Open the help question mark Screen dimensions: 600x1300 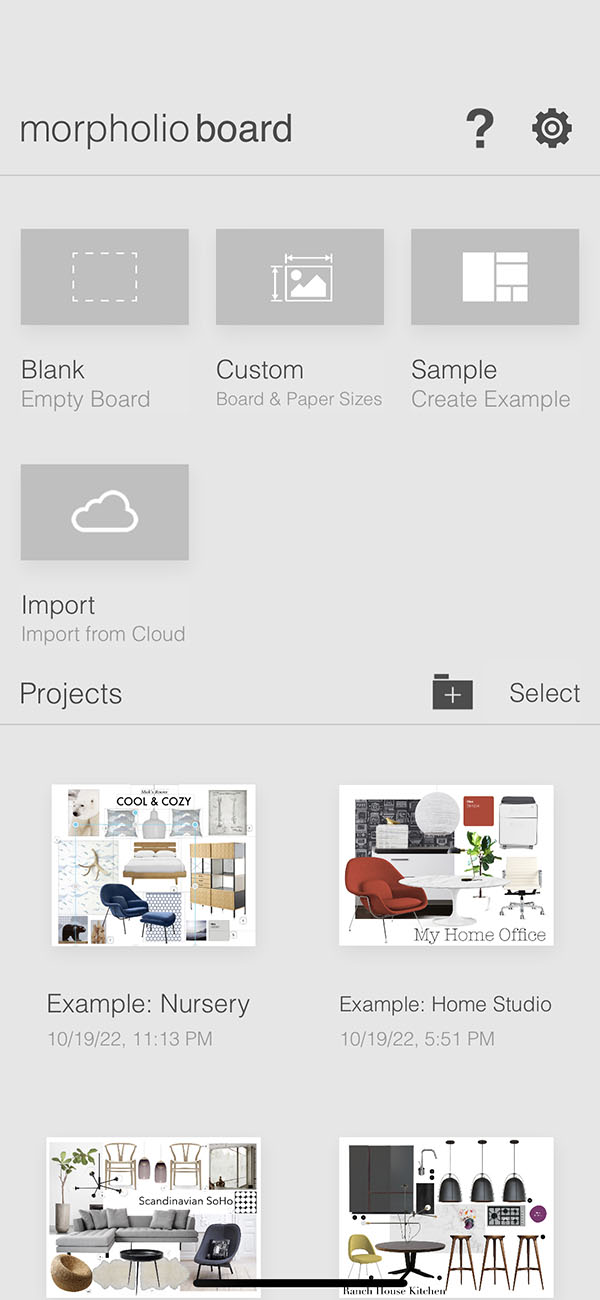coord(480,129)
